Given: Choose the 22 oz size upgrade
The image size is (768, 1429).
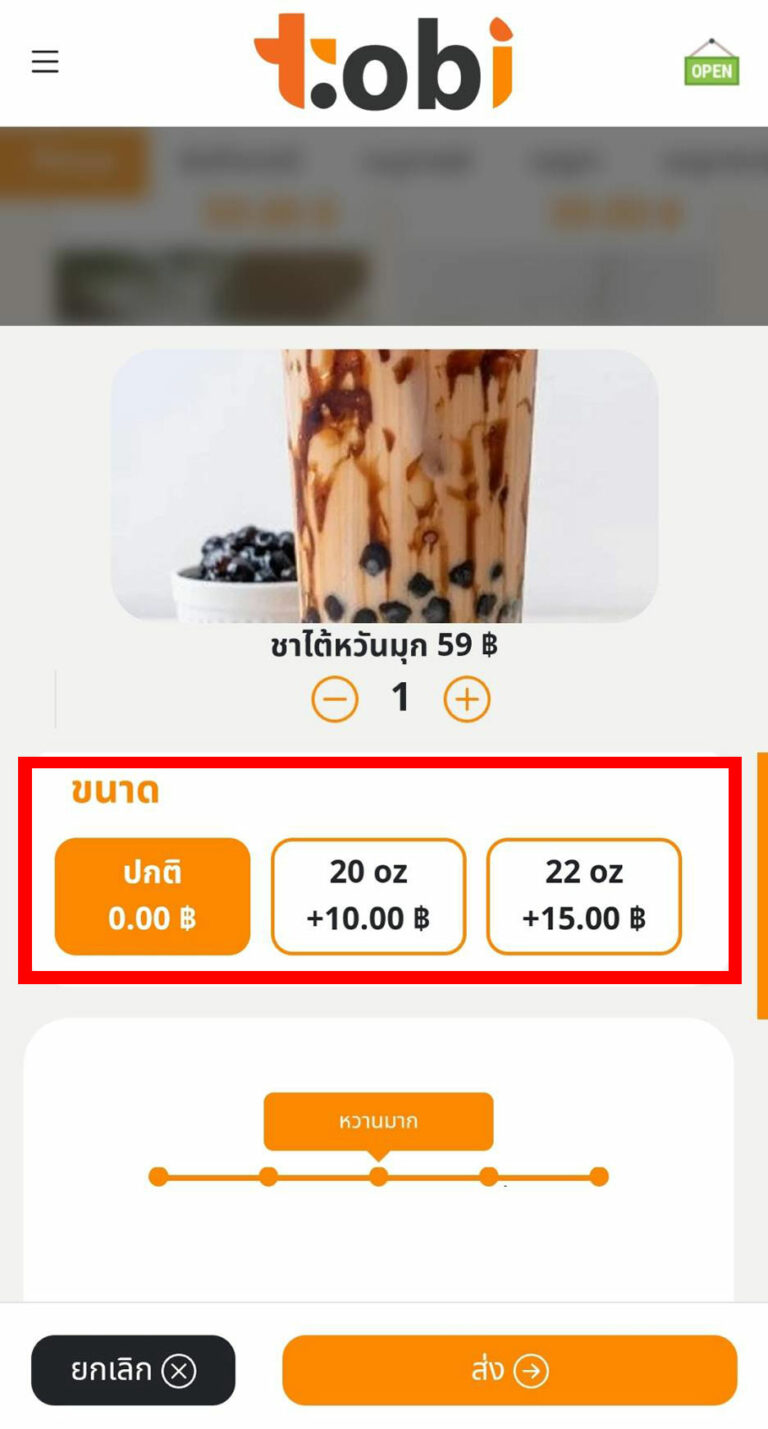Looking at the screenshot, I should (x=584, y=895).
